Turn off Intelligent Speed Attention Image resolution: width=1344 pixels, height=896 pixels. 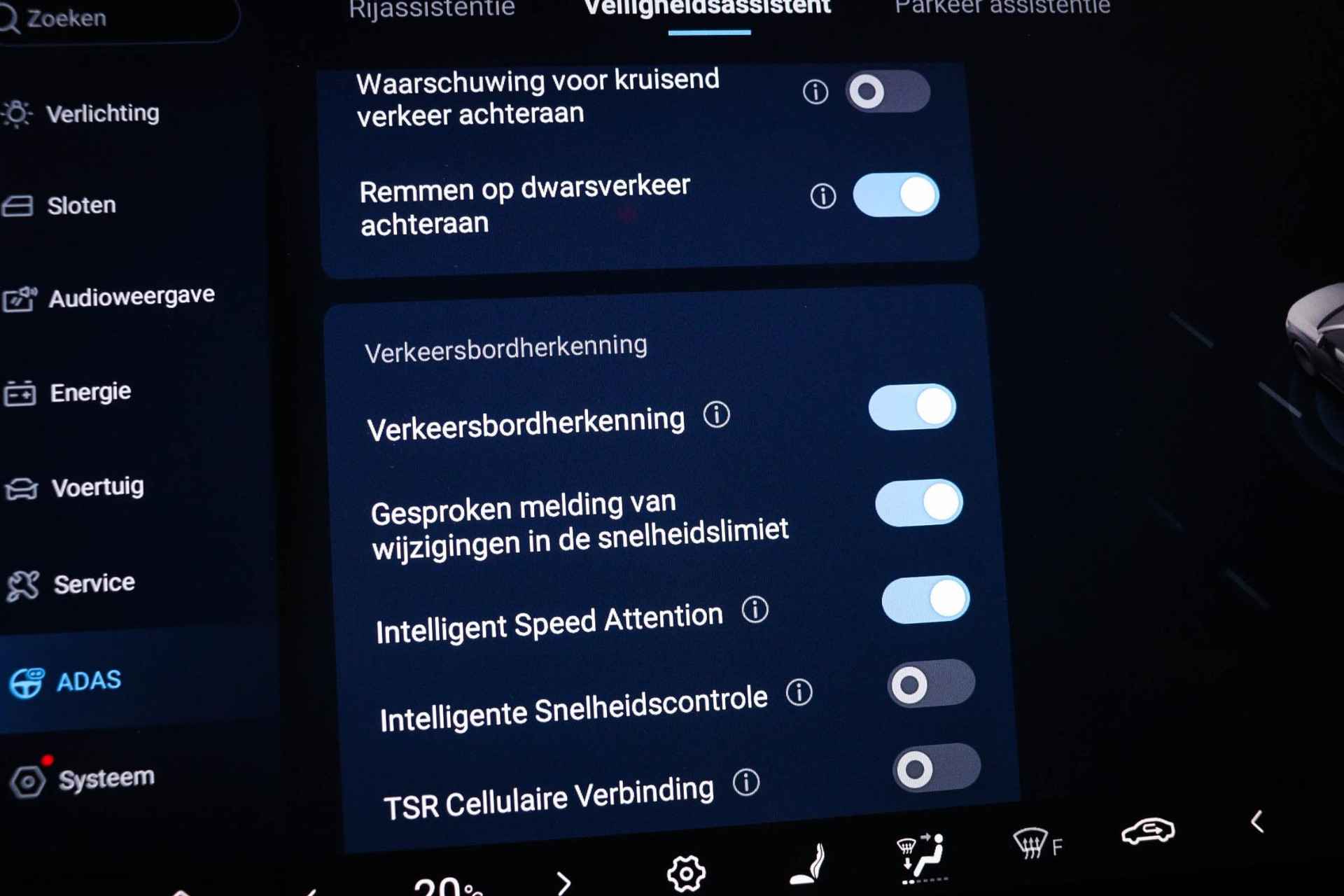tap(925, 600)
